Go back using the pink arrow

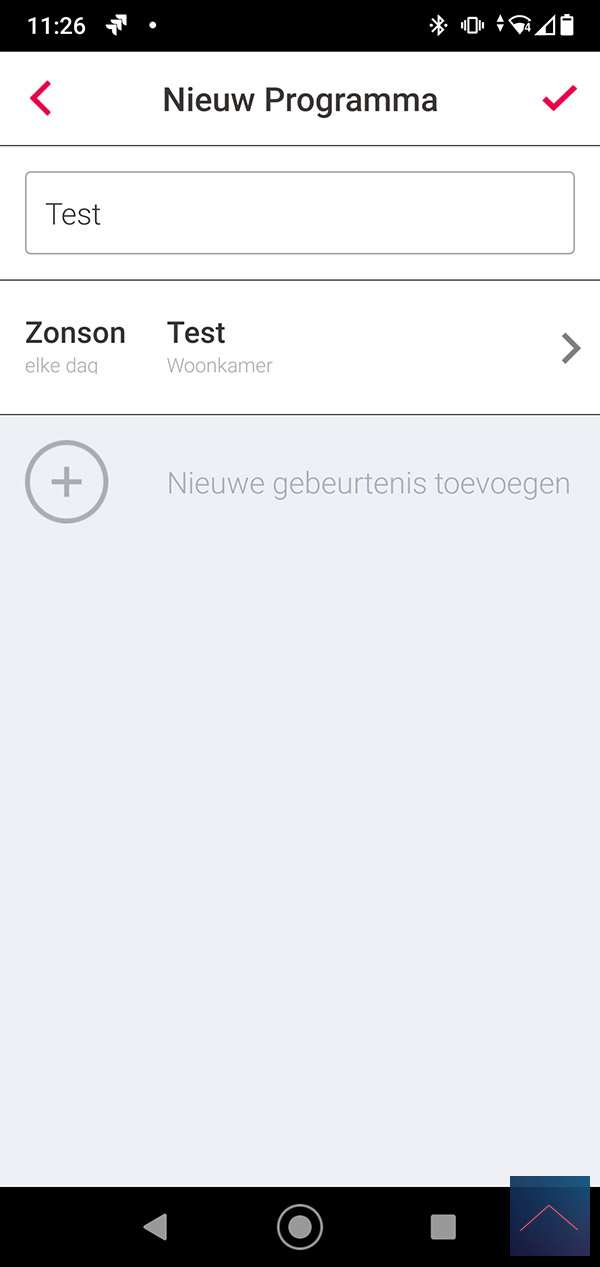[x=40, y=99]
